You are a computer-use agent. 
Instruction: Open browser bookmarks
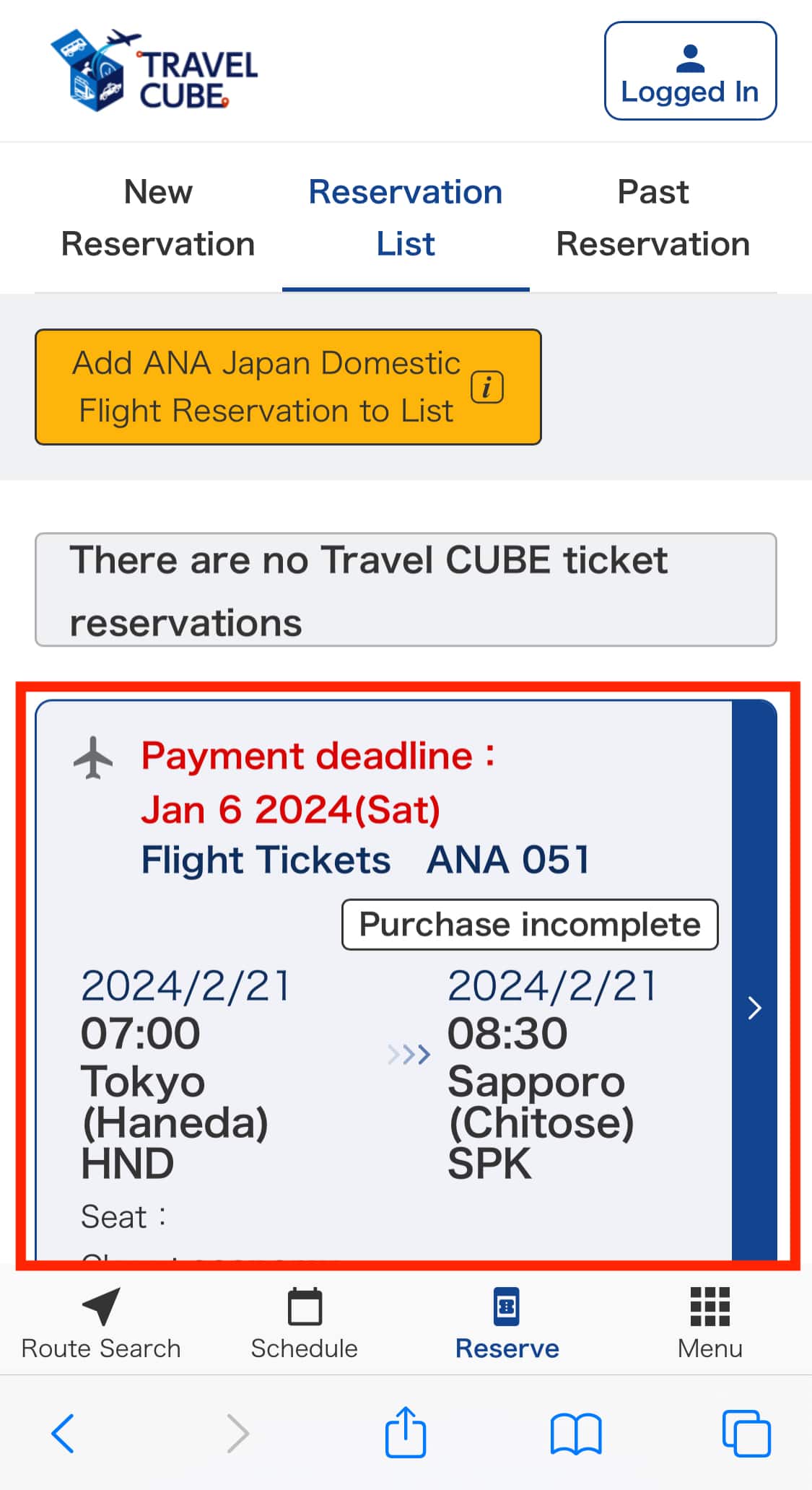[576, 1434]
